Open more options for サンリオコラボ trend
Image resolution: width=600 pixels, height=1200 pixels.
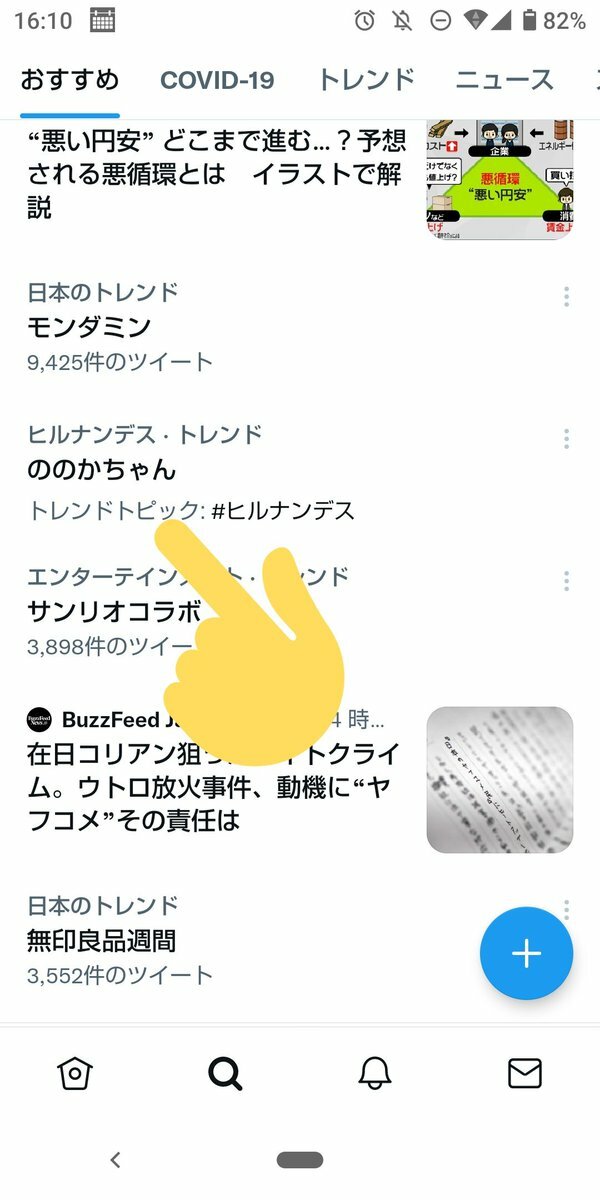coord(566,581)
